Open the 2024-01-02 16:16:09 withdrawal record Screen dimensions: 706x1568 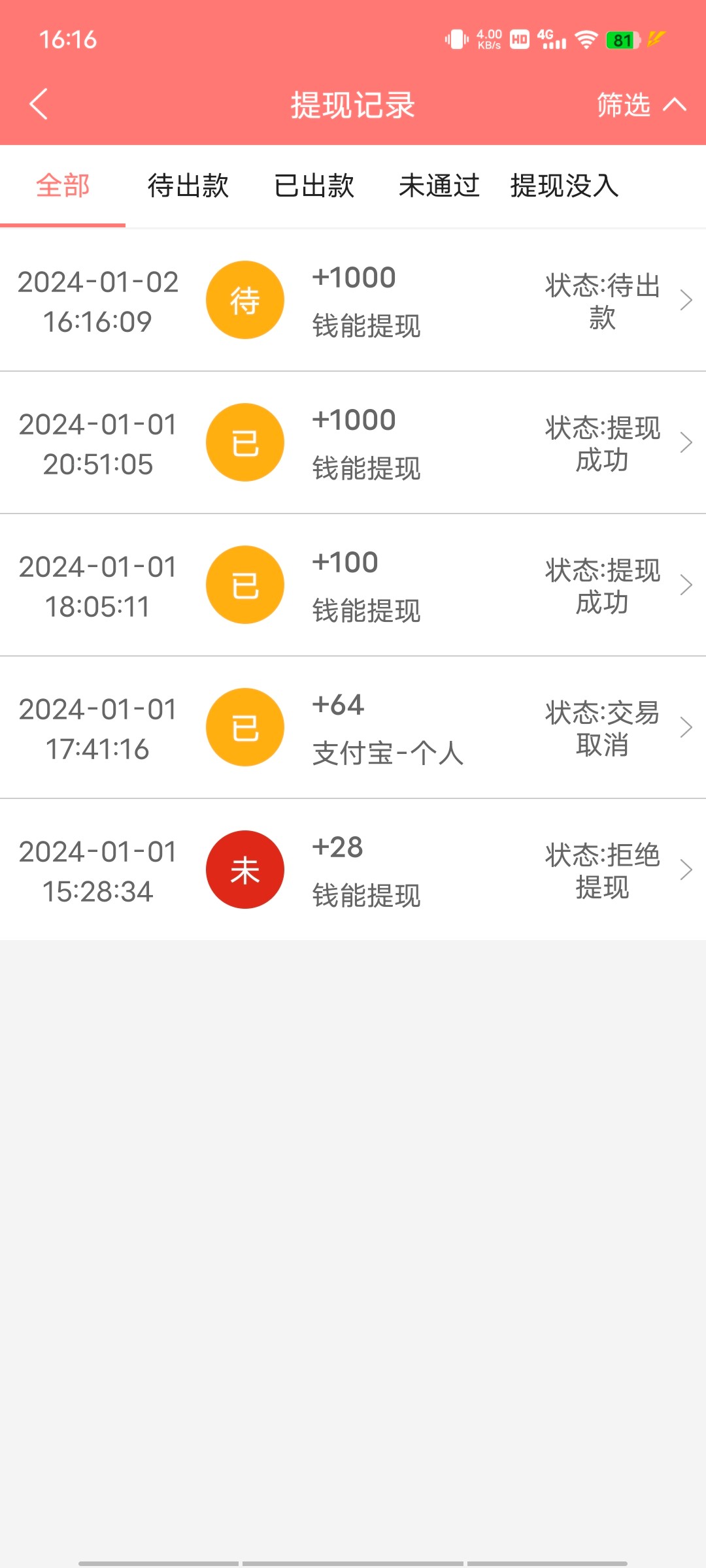pos(353,301)
